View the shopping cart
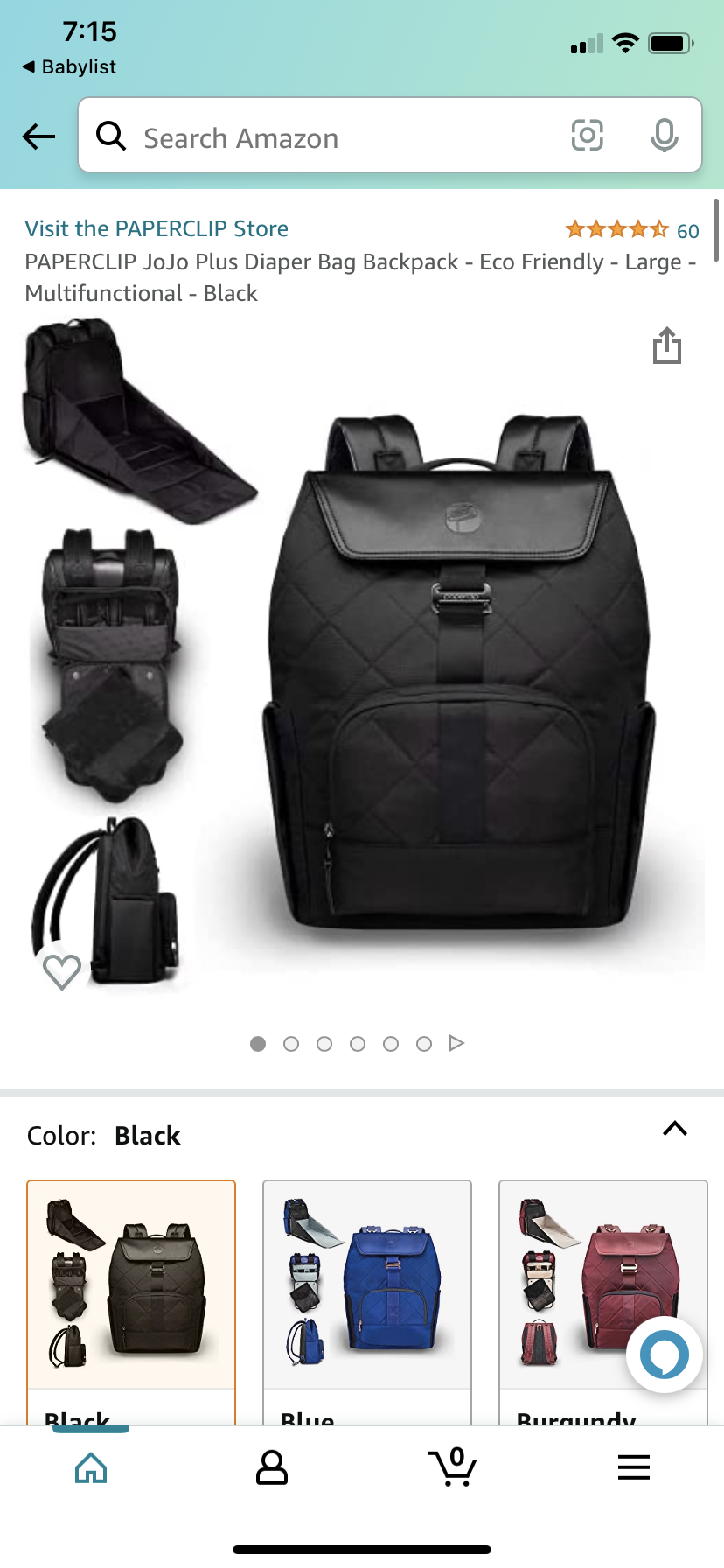Screen dimensions: 724x1568 coord(453,1467)
